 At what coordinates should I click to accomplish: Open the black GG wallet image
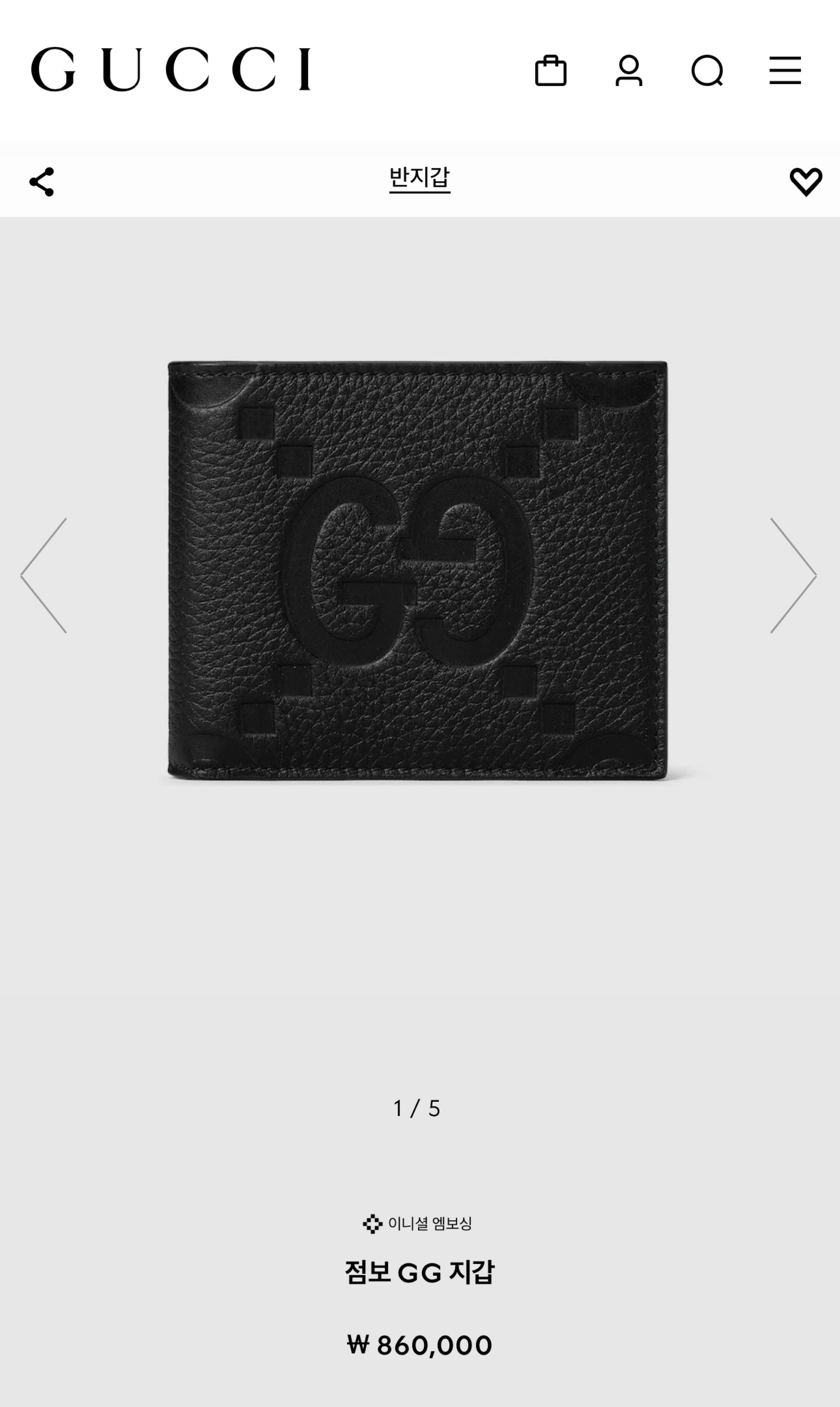coord(418,569)
